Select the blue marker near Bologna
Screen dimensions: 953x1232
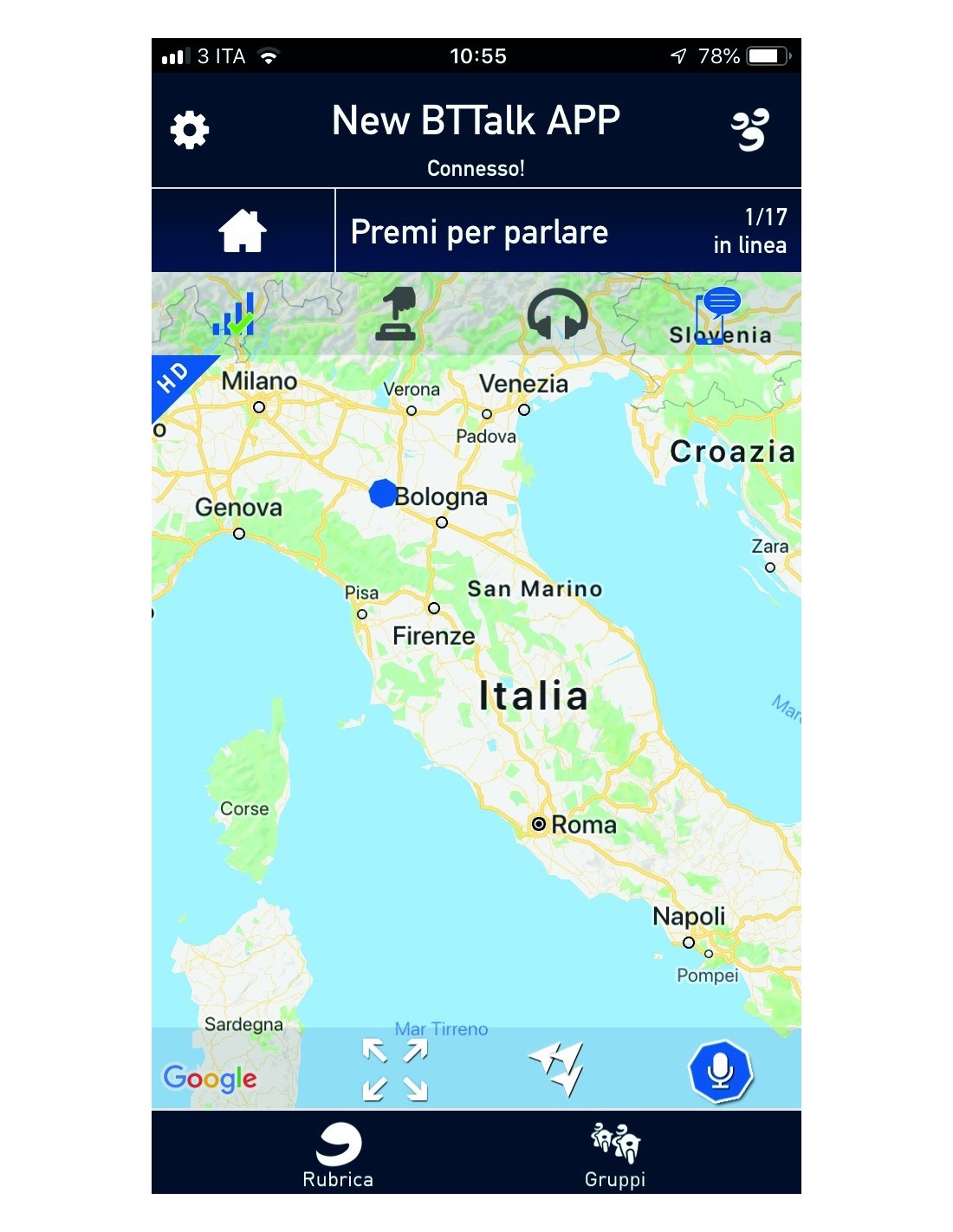pos(383,493)
